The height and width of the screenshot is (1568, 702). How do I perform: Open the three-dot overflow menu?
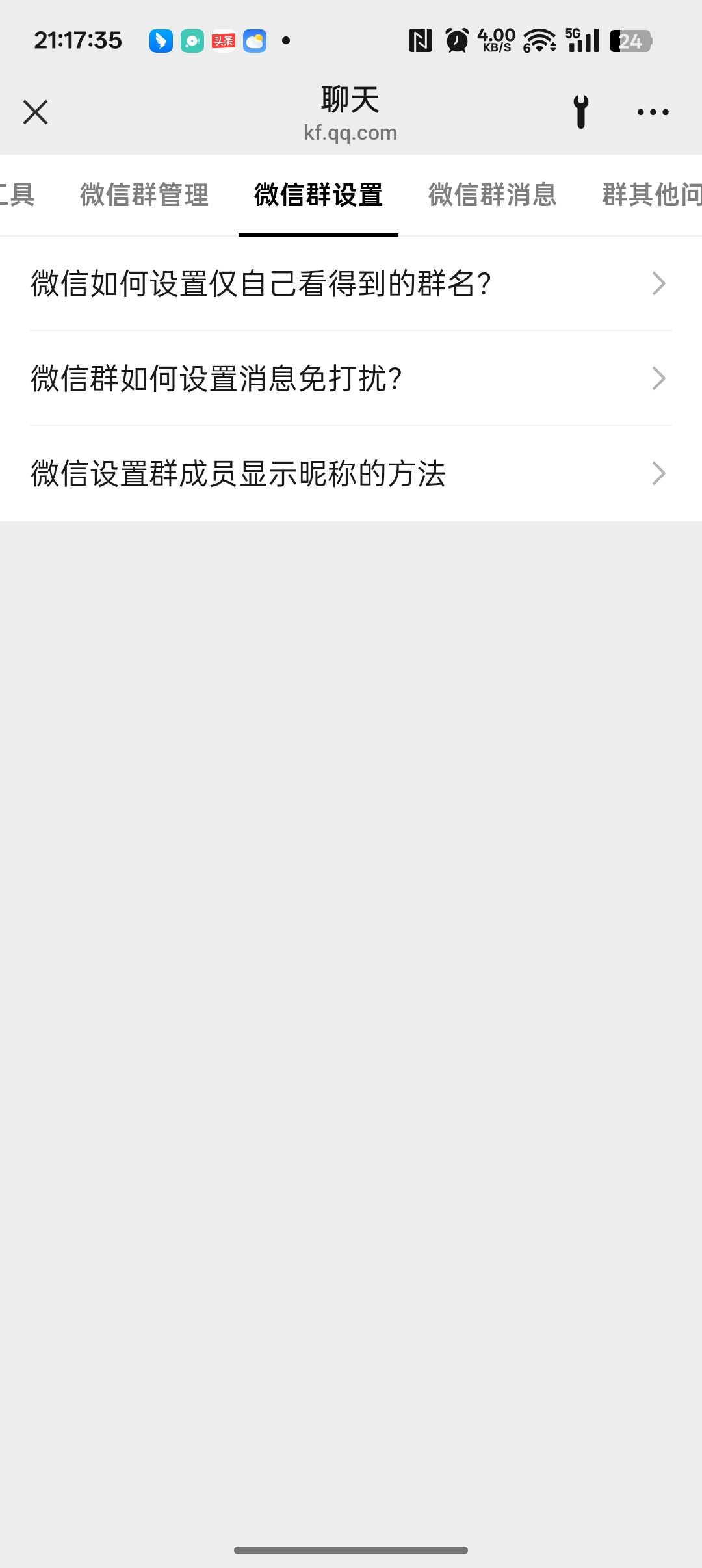tap(653, 112)
